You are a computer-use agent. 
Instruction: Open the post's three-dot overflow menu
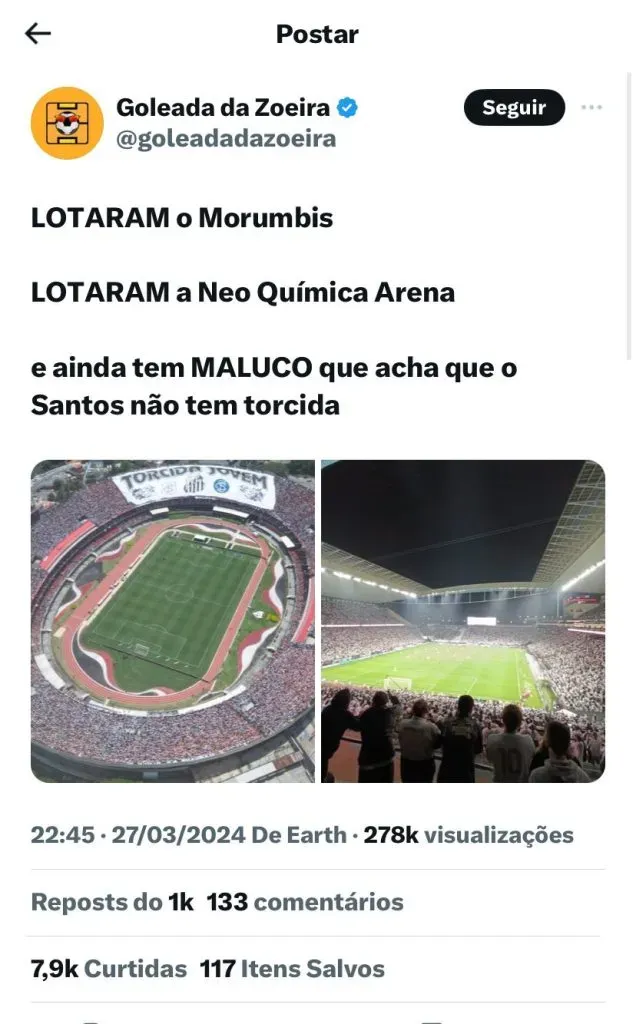tap(592, 108)
